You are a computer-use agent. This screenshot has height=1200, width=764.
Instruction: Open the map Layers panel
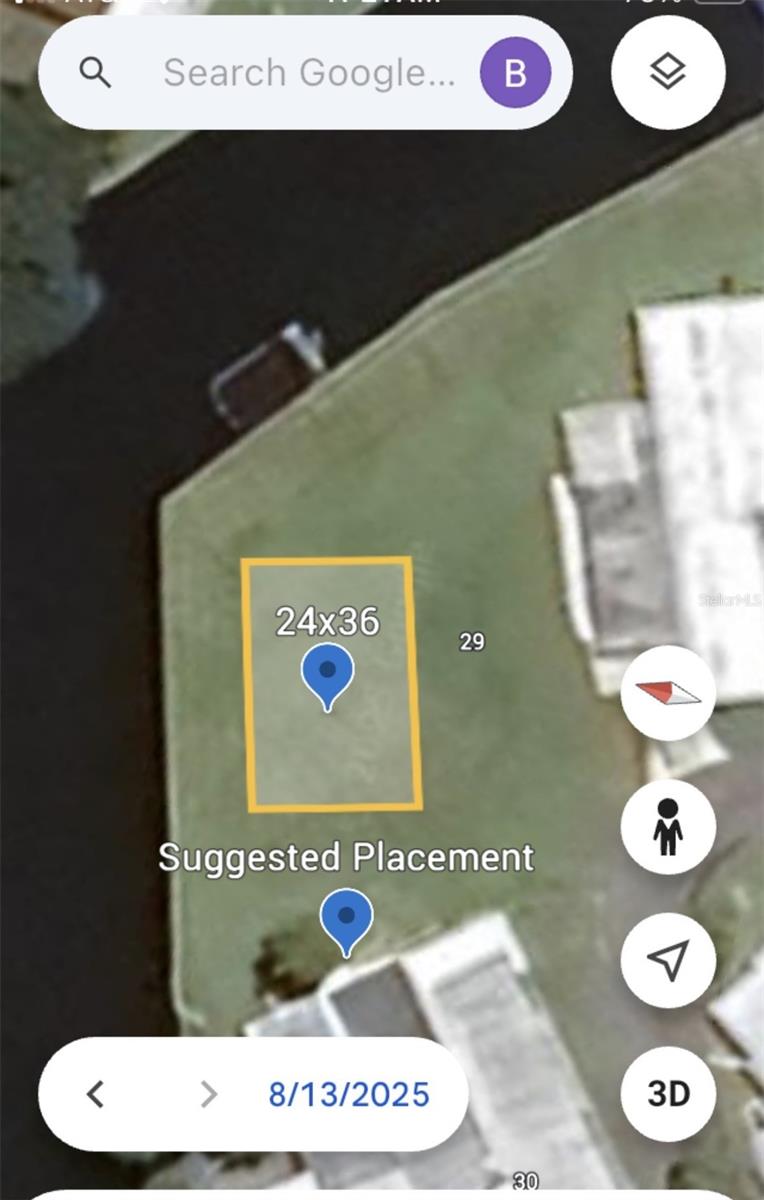[x=668, y=70]
